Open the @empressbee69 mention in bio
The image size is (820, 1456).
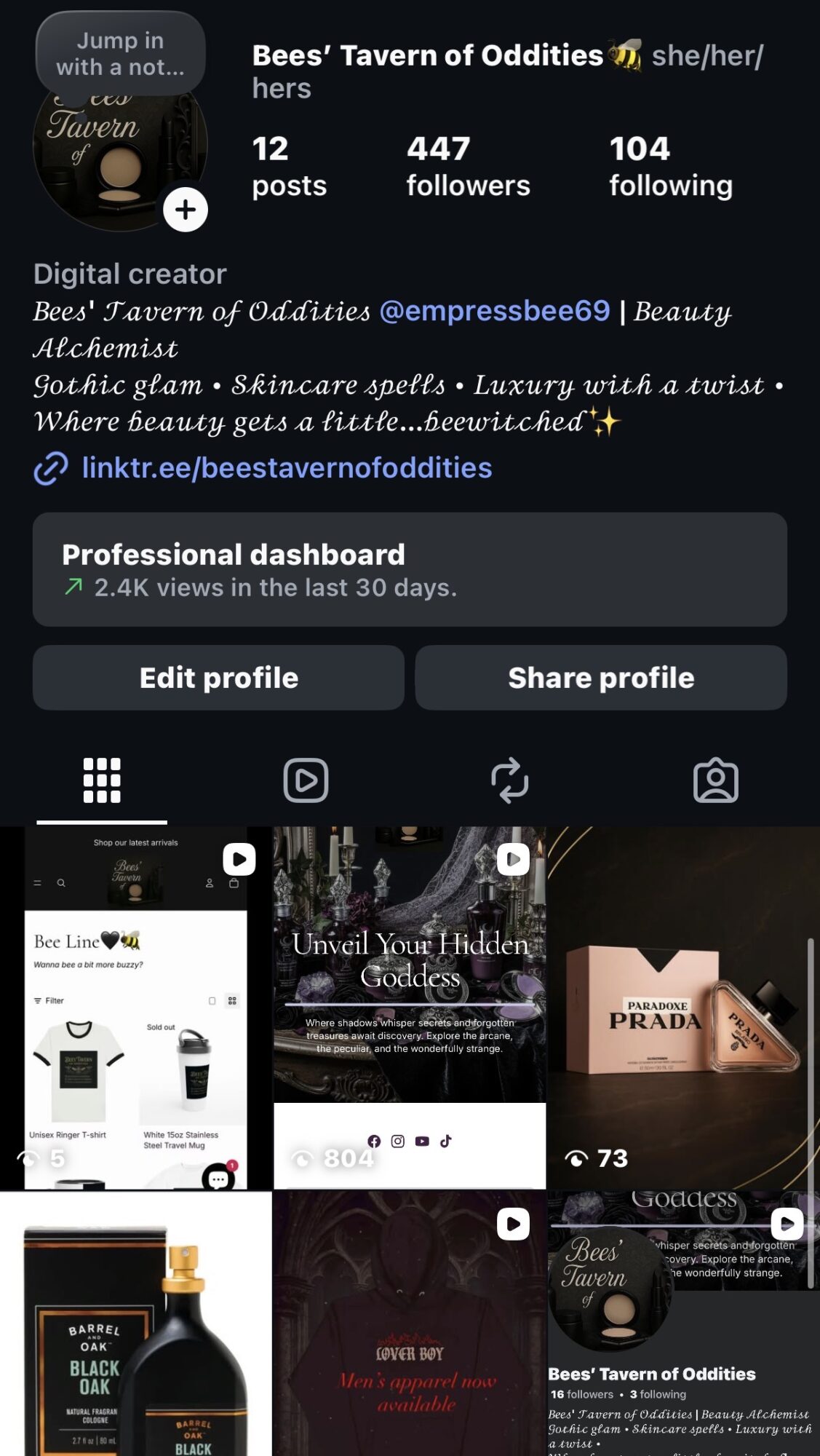point(494,311)
